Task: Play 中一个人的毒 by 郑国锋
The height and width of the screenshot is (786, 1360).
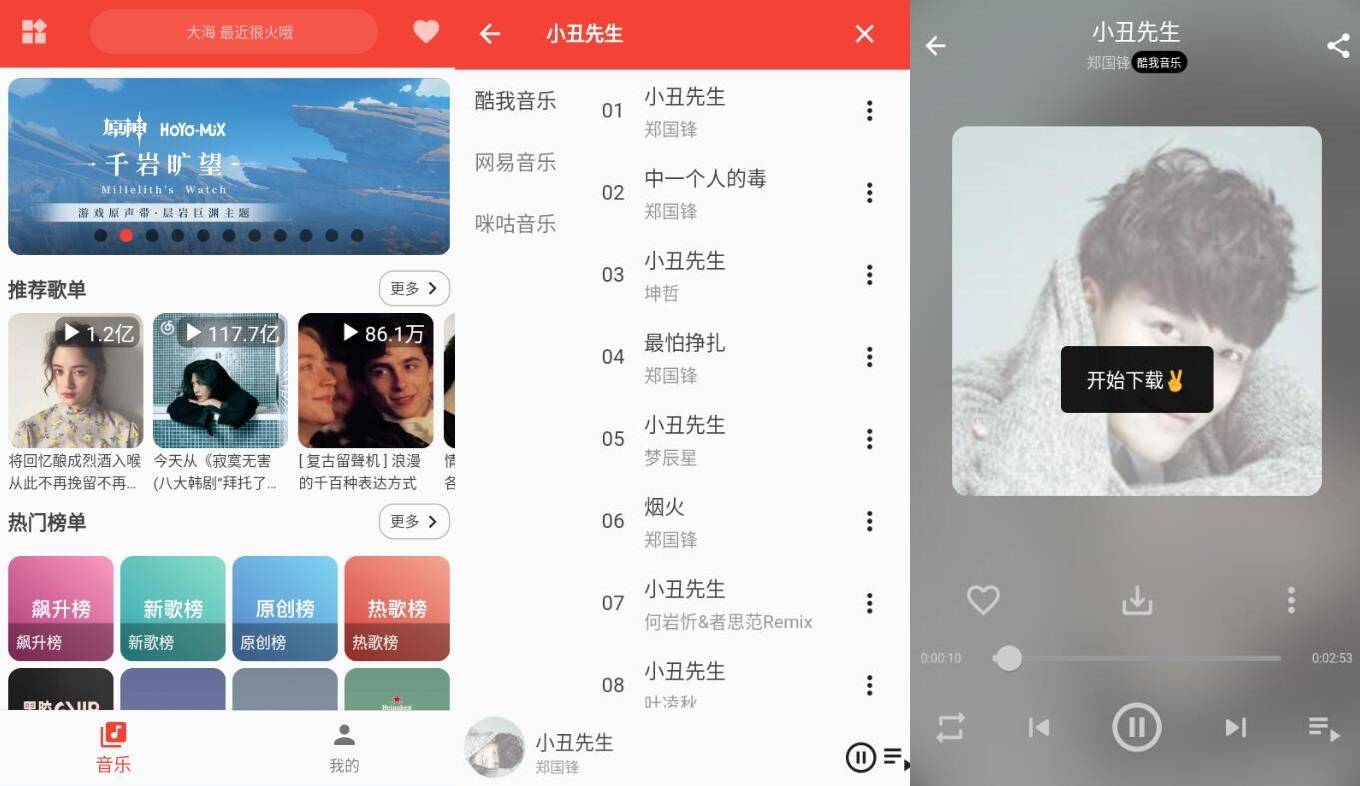Action: (x=705, y=192)
